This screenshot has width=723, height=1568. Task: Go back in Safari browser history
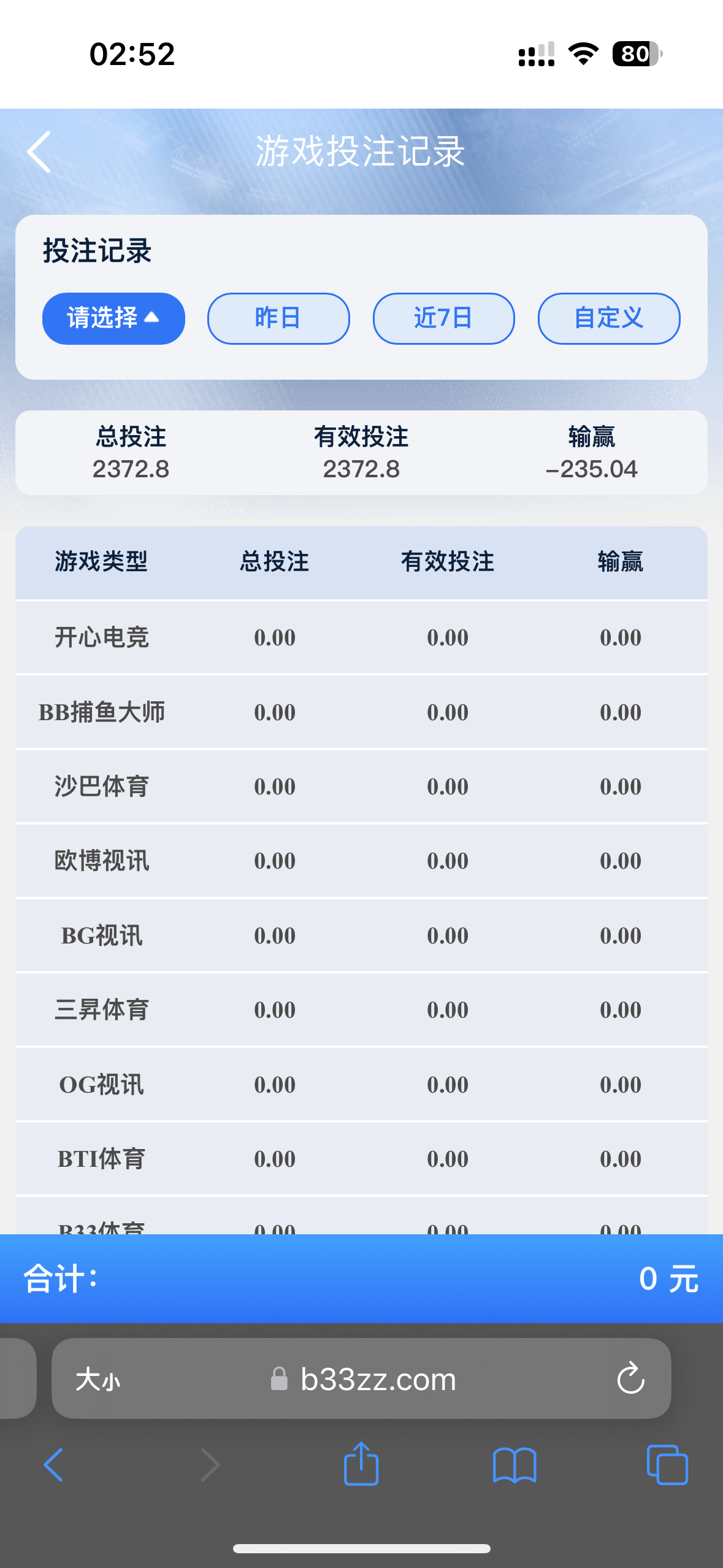[54, 1465]
